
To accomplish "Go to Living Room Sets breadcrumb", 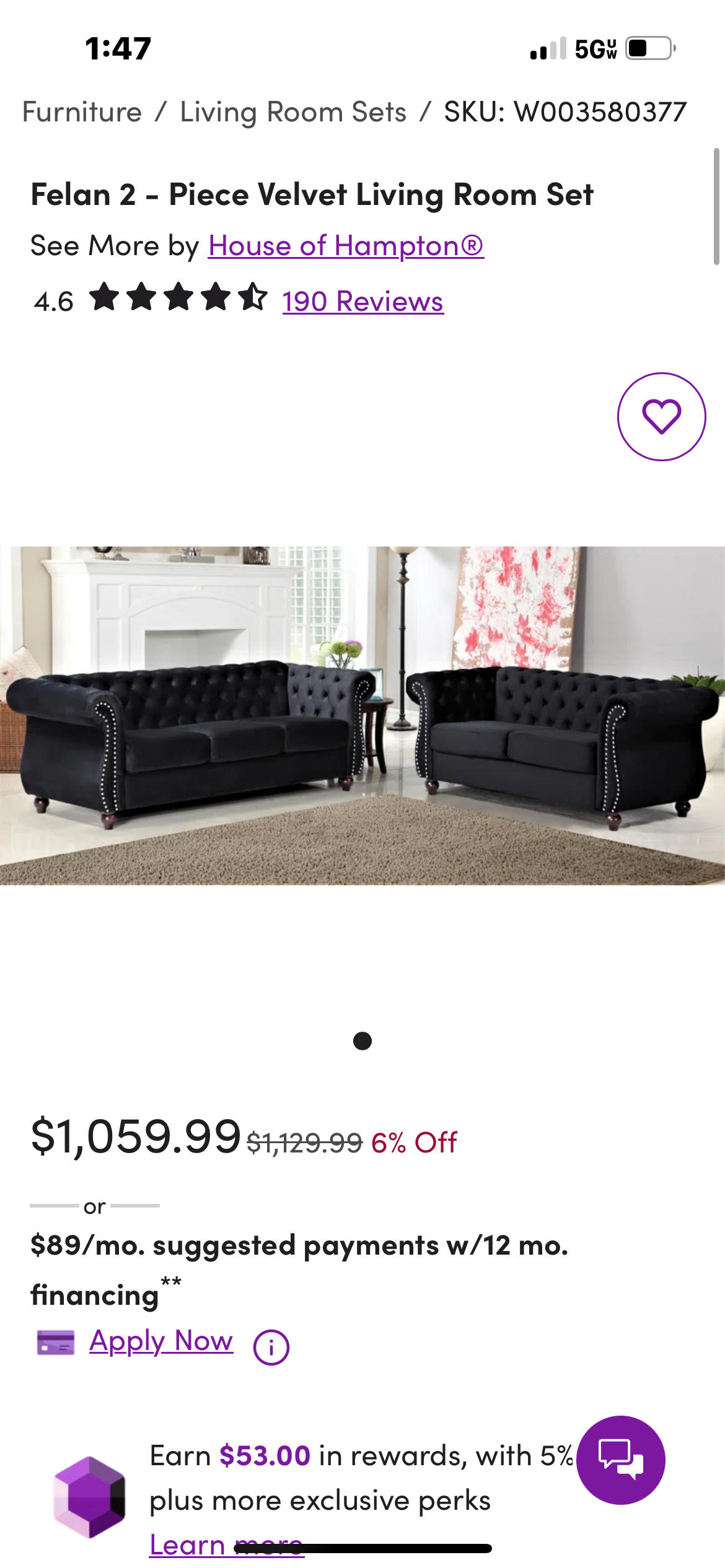I will [x=292, y=112].
